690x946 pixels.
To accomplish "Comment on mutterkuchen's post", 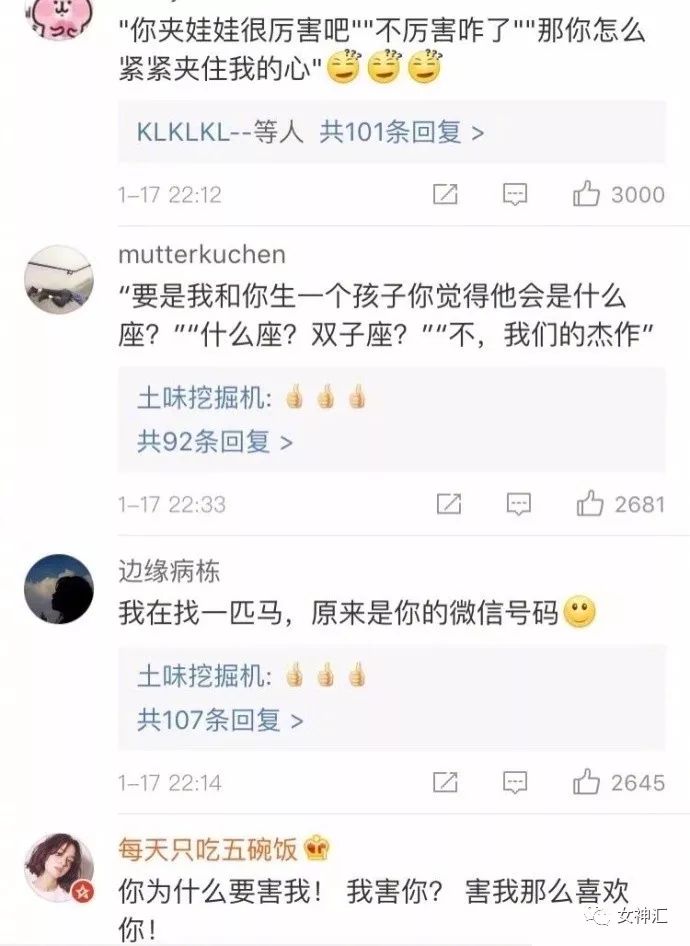I will (x=518, y=504).
